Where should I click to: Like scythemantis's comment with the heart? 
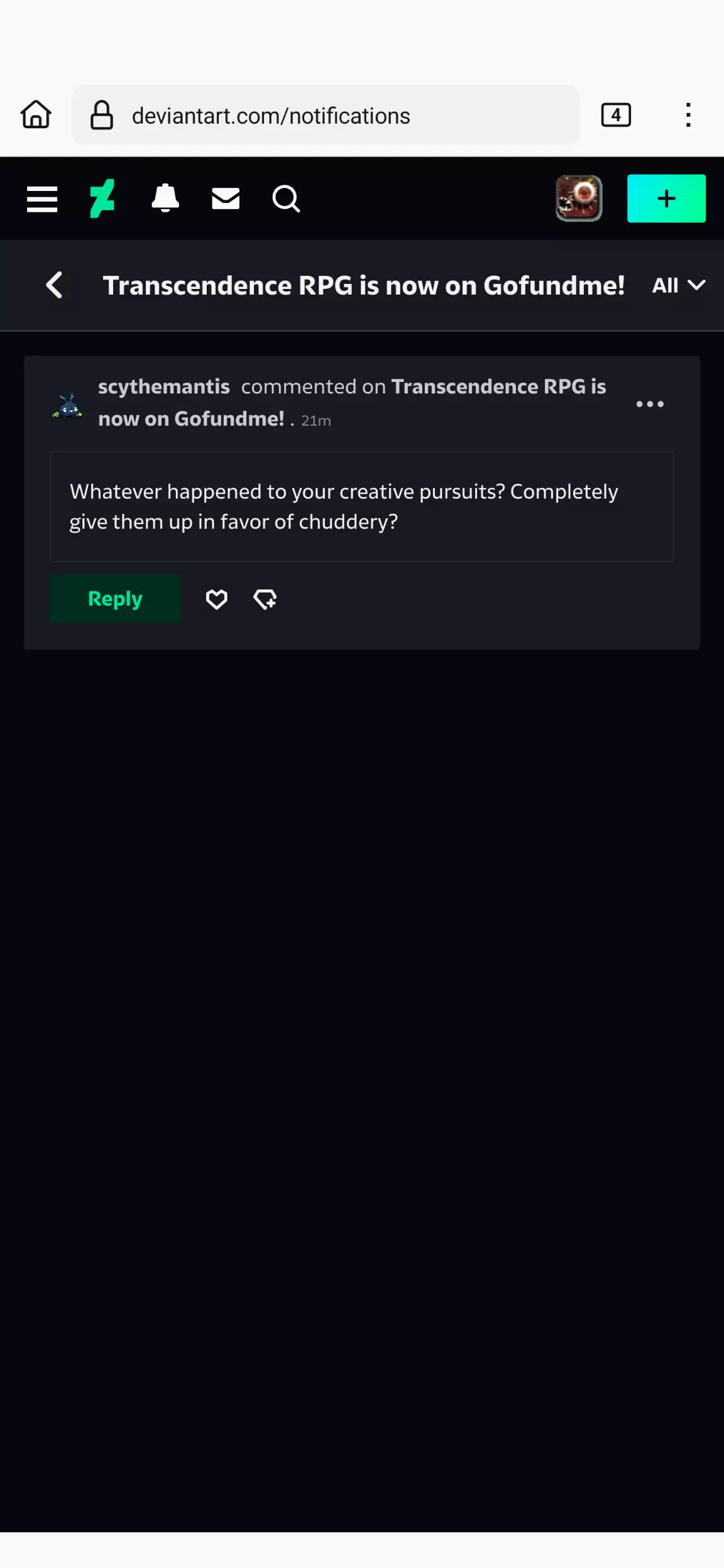pos(216,599)
